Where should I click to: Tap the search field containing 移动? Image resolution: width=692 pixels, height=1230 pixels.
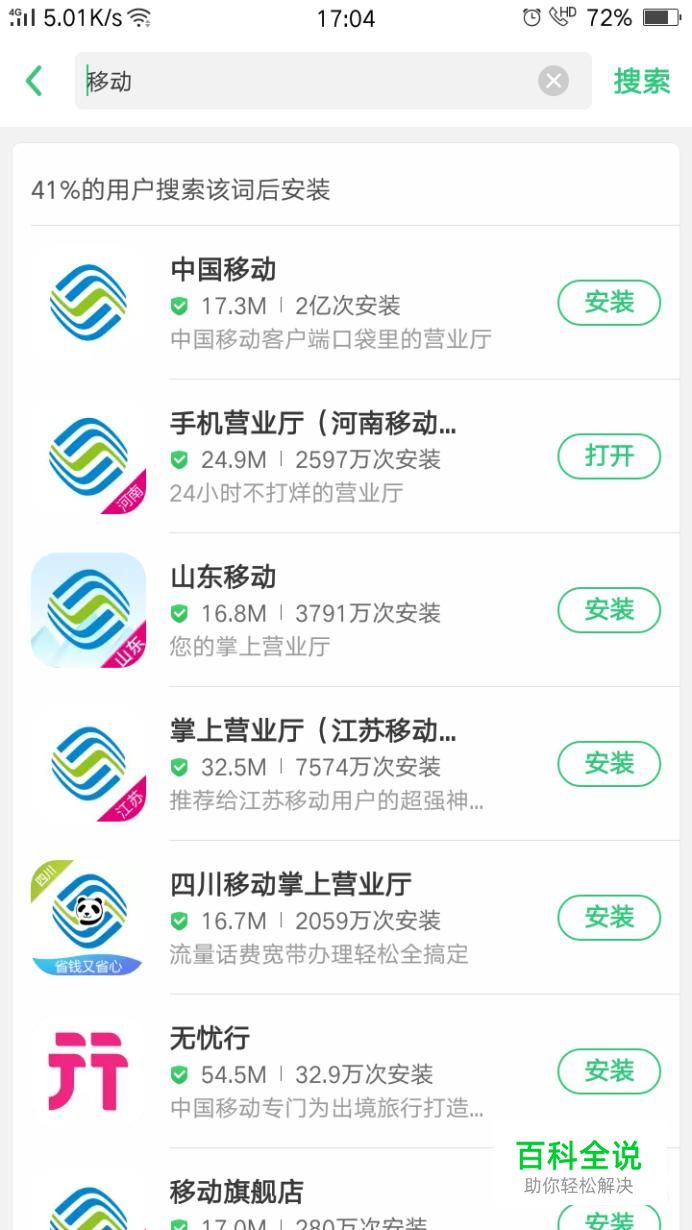pos(300,81)
